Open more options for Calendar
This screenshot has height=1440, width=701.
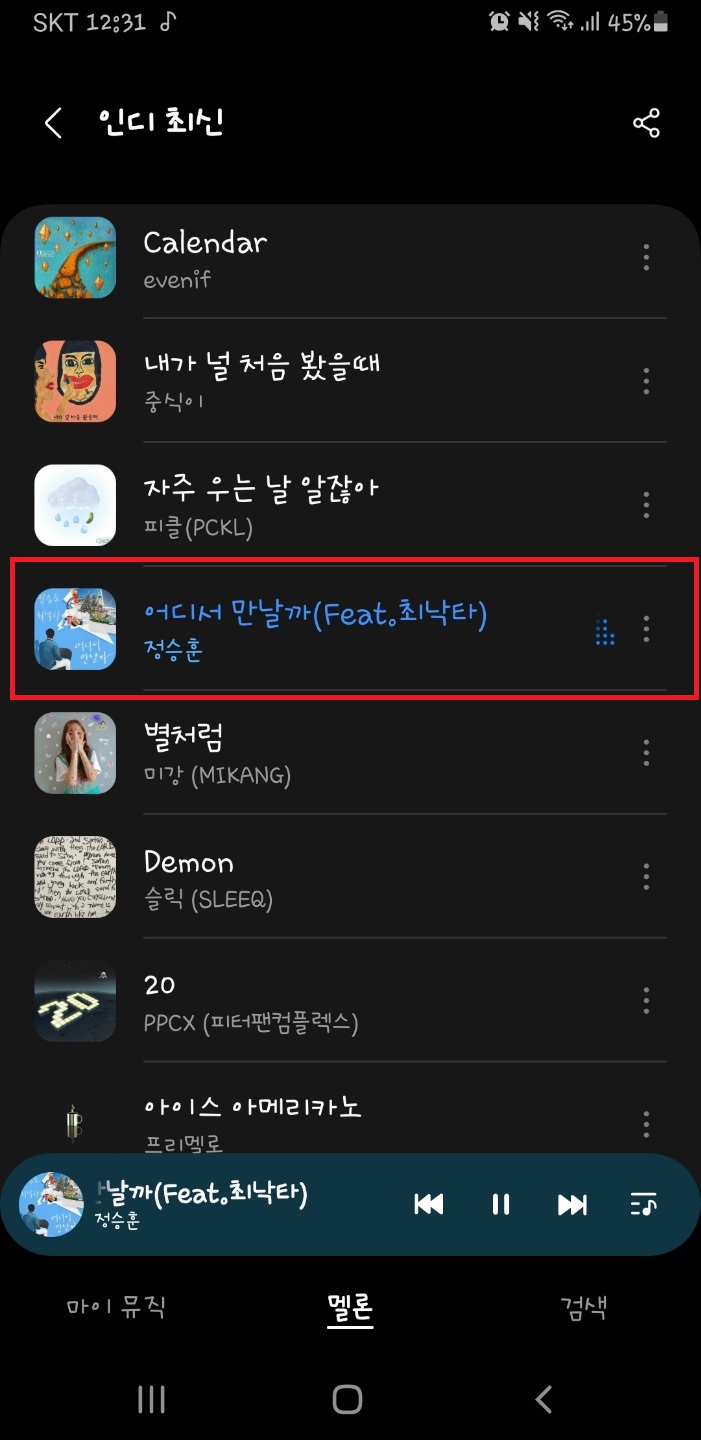[x=646, y=258]
